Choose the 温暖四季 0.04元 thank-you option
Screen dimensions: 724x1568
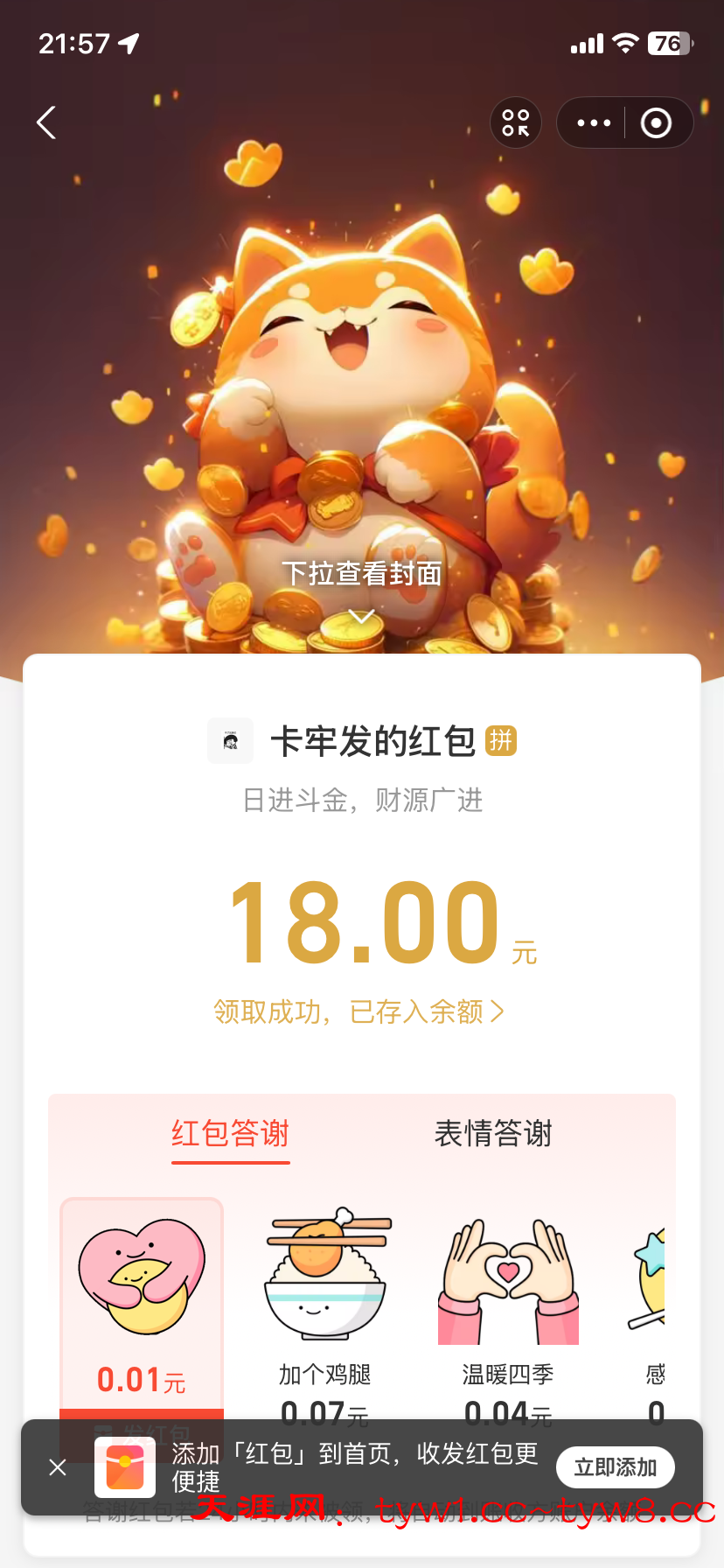pos(508,1304)
